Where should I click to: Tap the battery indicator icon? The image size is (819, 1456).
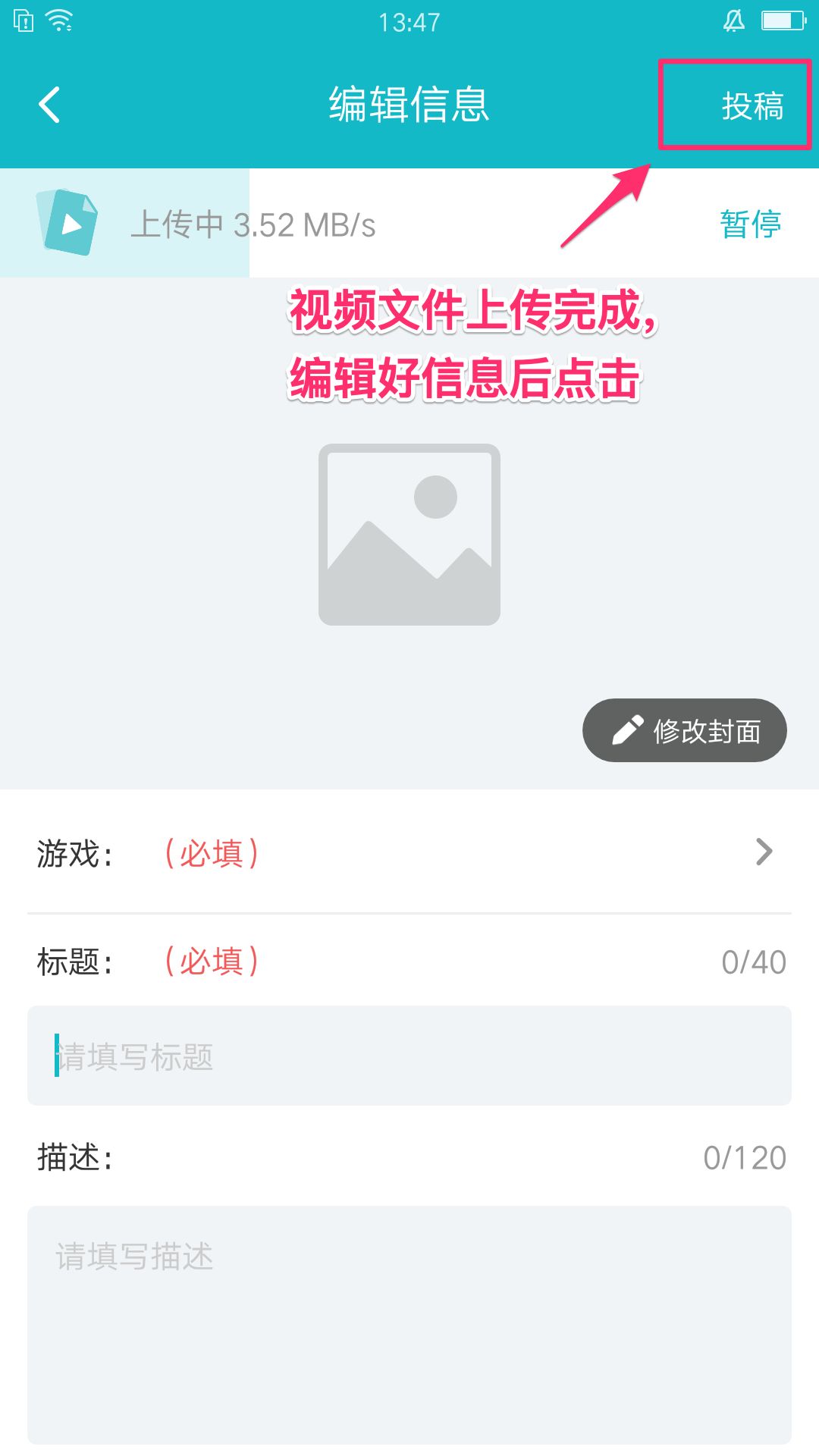782,20
